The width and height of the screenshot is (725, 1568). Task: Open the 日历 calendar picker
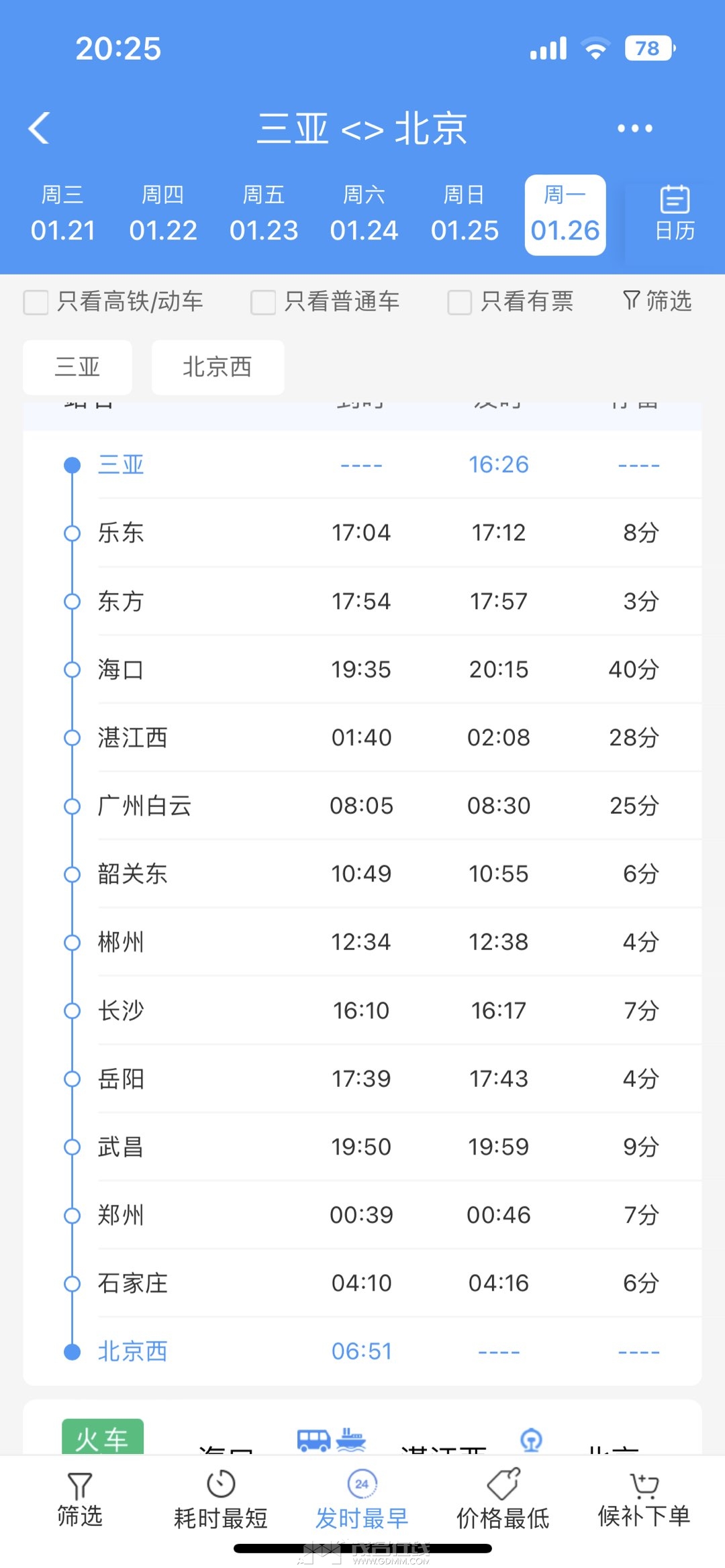[675, 215]
